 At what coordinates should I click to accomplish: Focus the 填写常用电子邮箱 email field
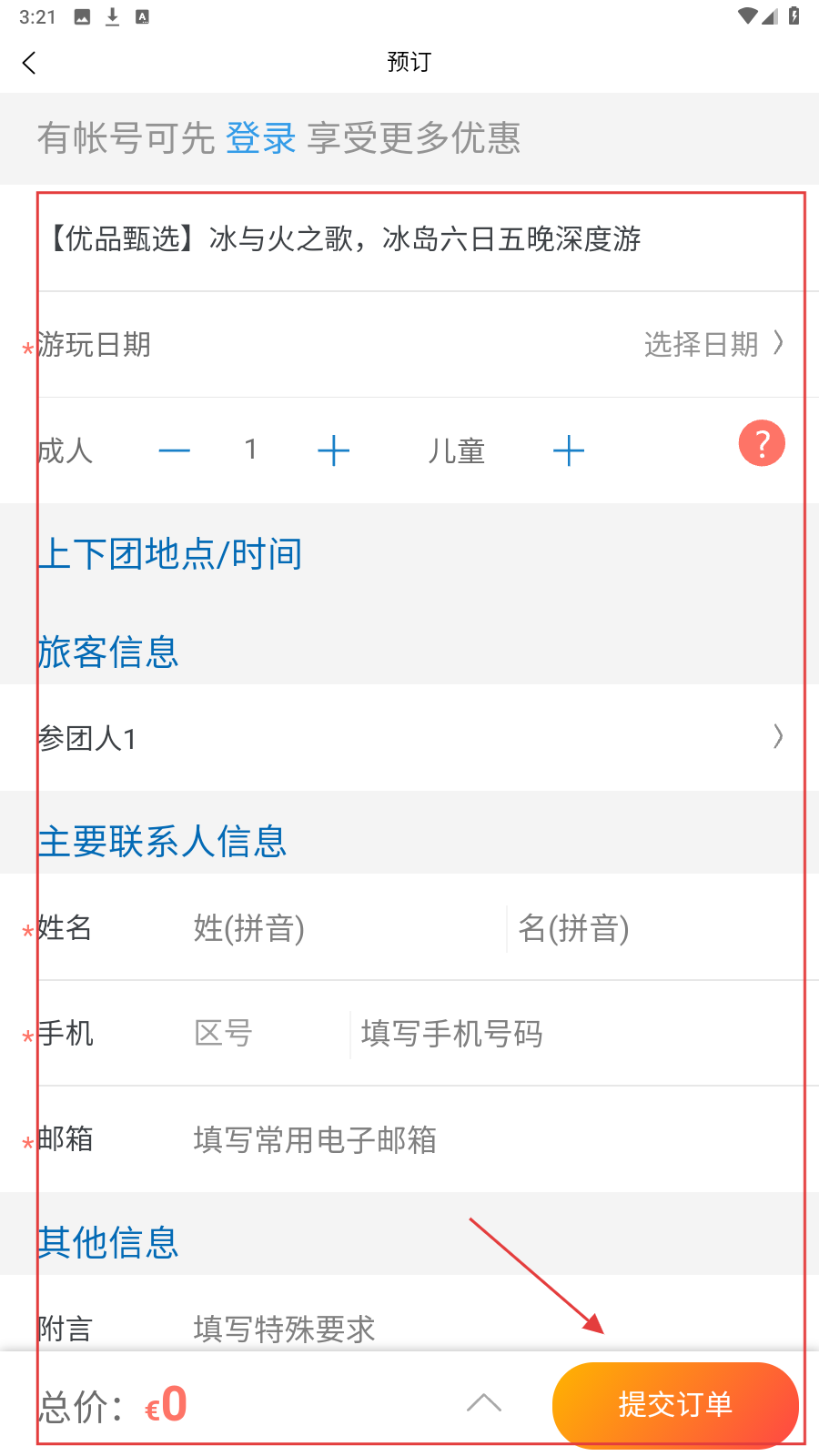click(x=491, y=1139)
